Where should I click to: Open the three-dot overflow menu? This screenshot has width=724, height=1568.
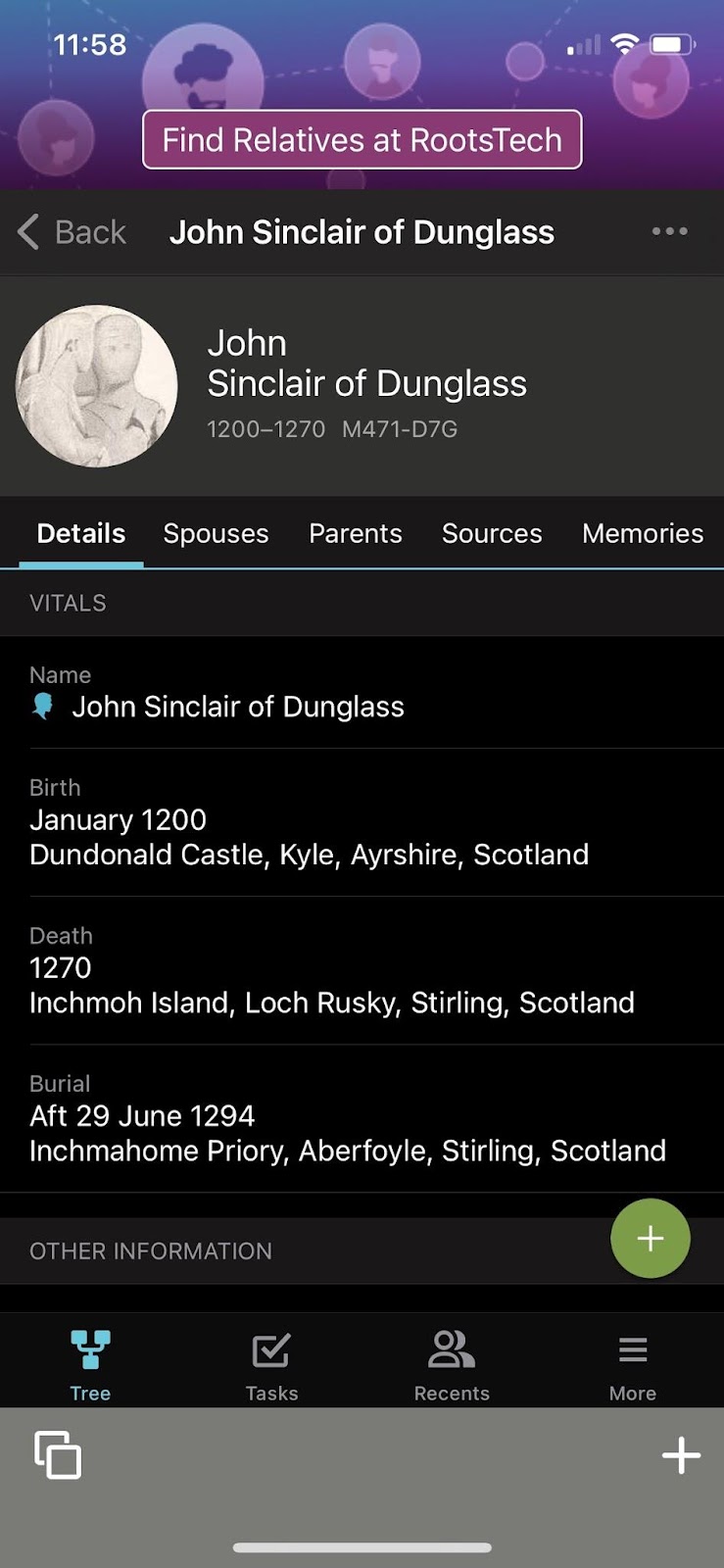click(669, 232)
